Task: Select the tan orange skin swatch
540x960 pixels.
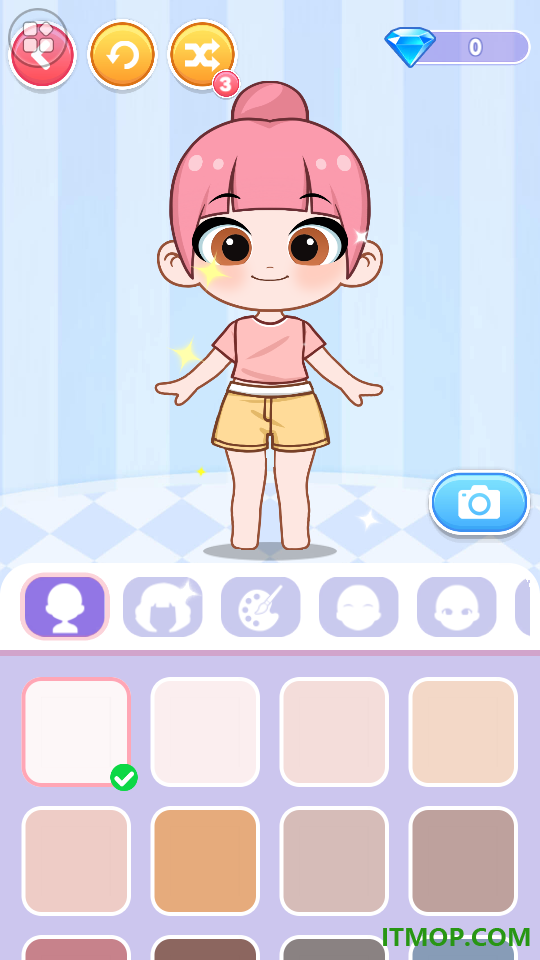Action: click(x=205, y=861)
